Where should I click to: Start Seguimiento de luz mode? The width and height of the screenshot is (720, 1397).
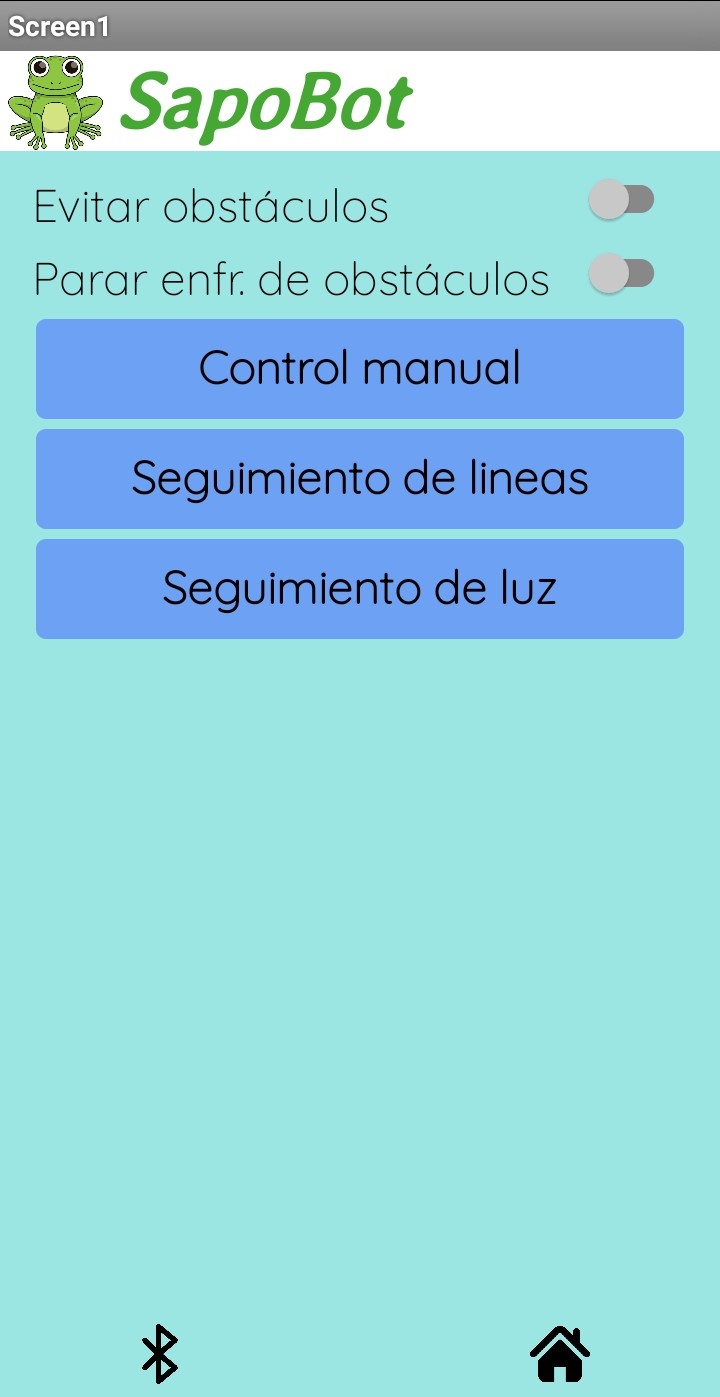pos(360,589)
